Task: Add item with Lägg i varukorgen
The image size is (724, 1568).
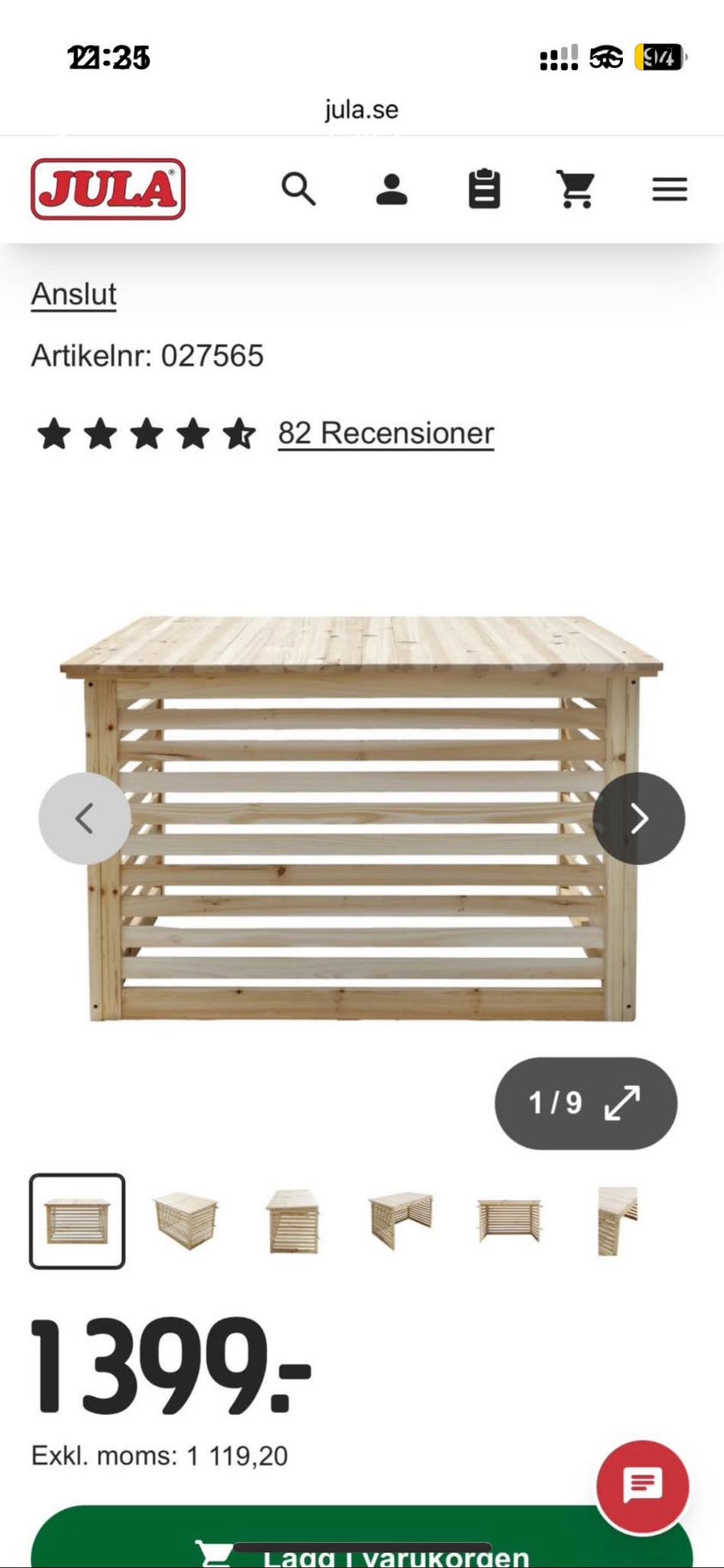Action: coord(362,1539)
